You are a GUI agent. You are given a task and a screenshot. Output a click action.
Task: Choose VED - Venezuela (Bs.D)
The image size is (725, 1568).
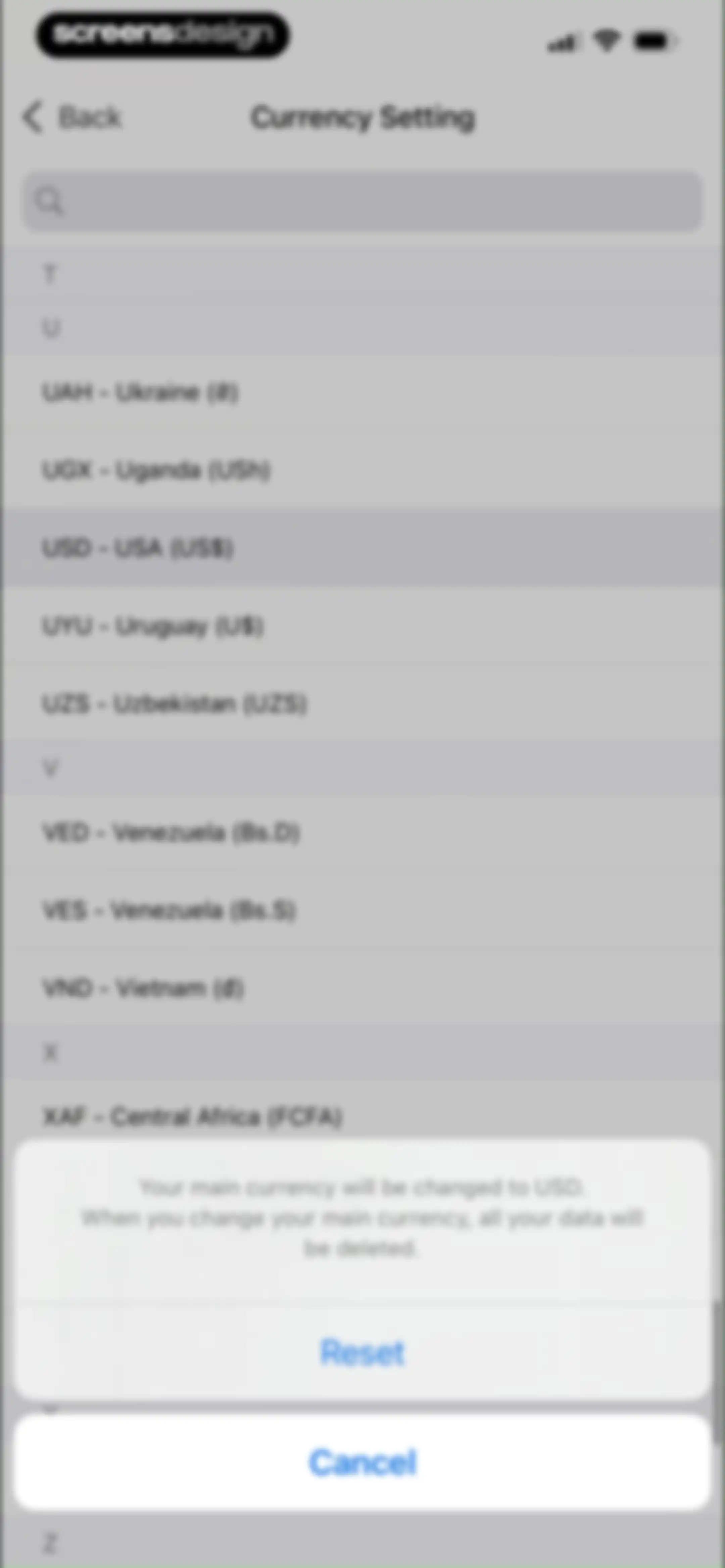[363, 832]
